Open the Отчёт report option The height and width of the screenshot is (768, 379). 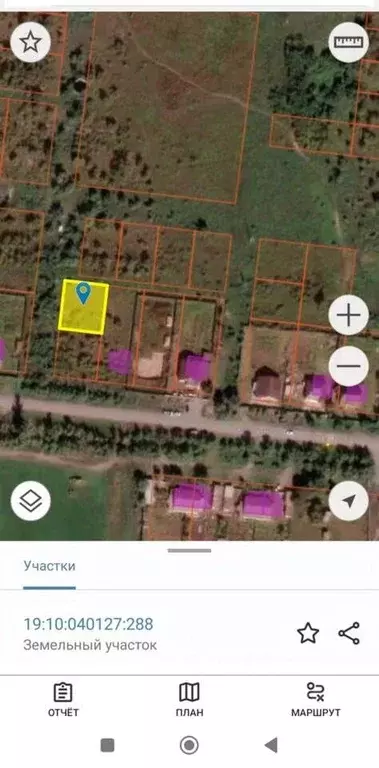(63, 700)
